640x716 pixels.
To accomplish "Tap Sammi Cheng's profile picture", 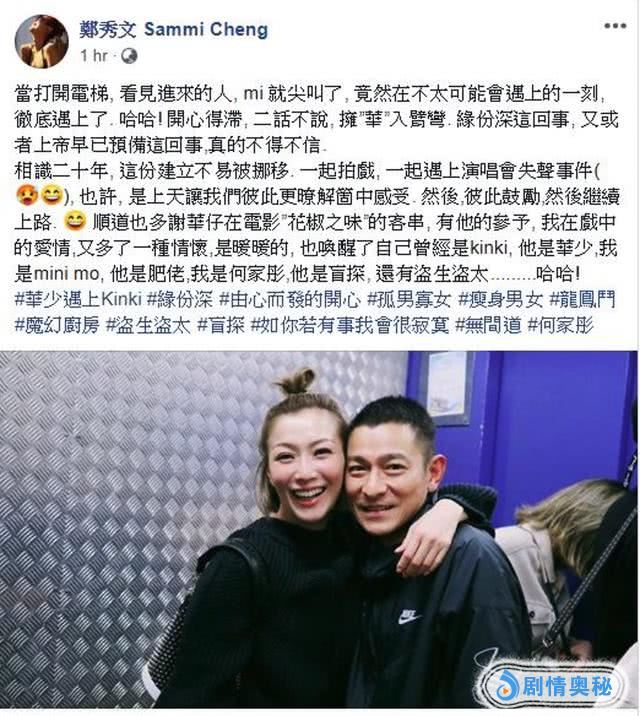I will (41, 41).
